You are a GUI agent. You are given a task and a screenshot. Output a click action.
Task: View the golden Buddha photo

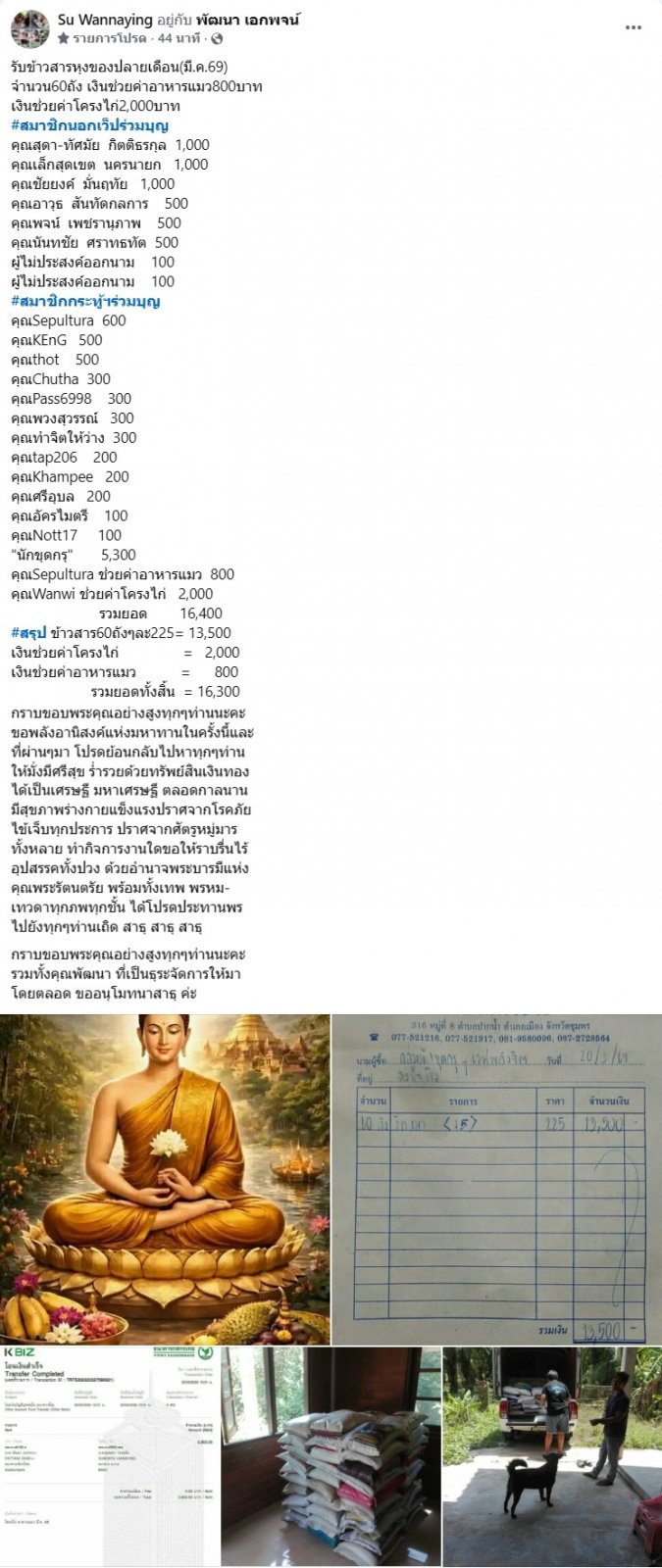[165, 1179]
